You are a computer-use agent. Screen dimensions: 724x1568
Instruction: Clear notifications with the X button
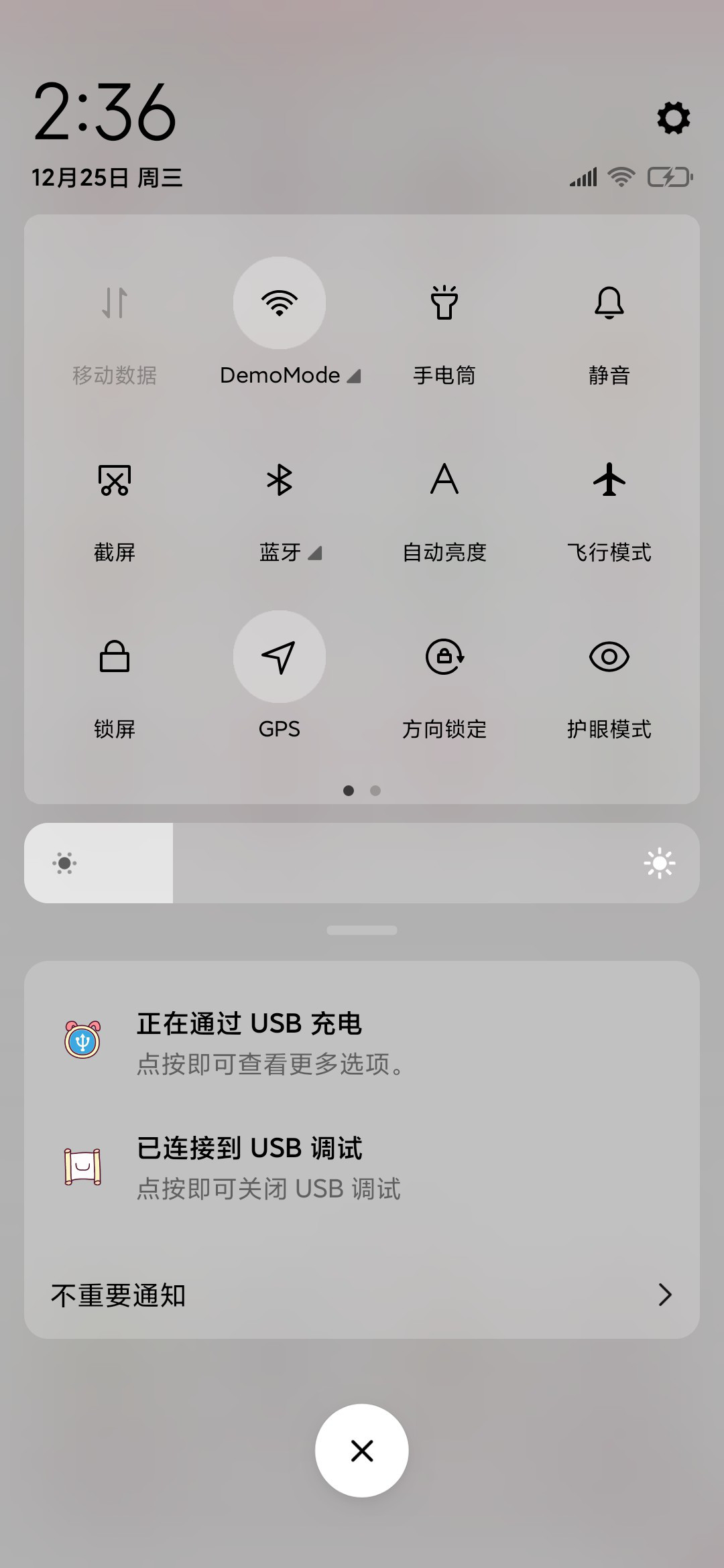click(x=362, y=1451)
